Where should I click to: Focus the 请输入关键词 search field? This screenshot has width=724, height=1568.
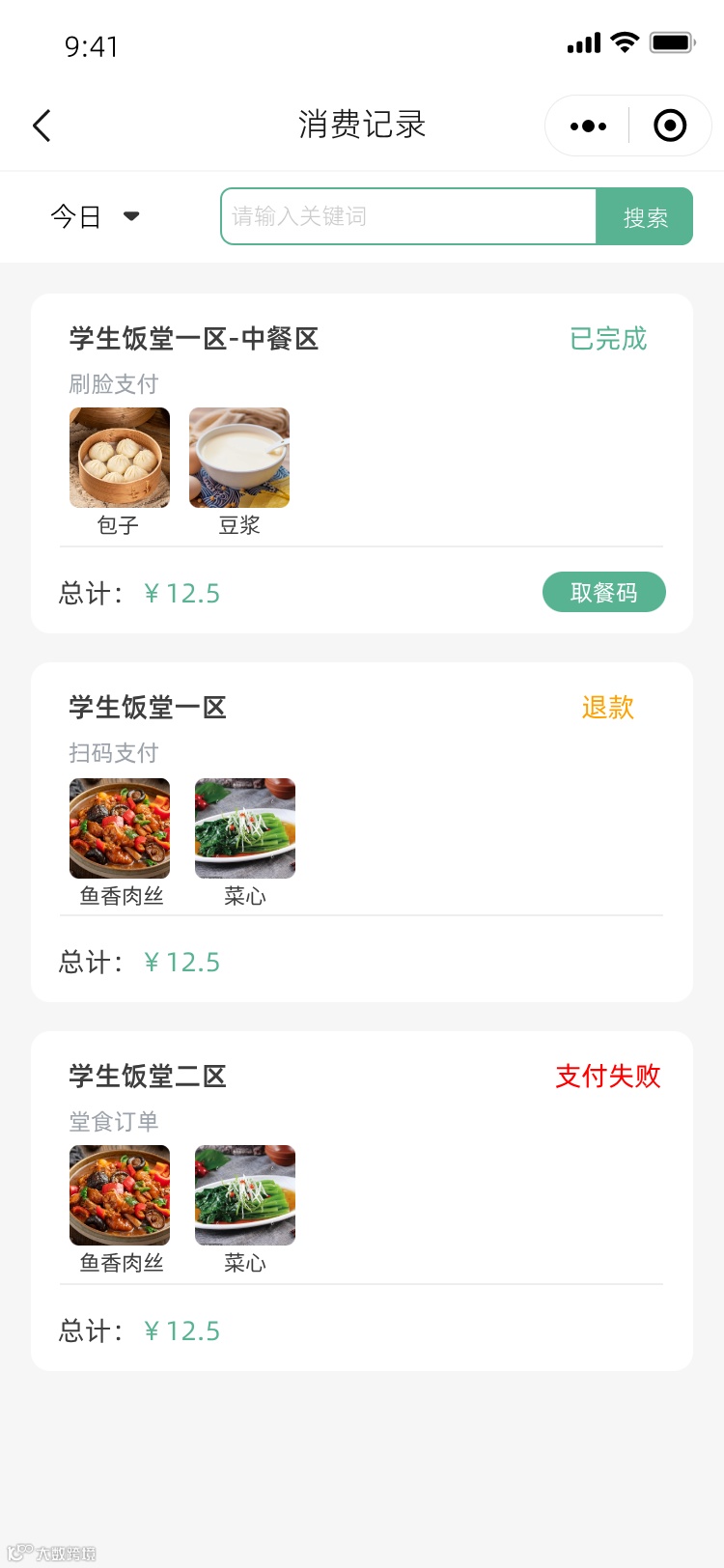coord(408,216)
